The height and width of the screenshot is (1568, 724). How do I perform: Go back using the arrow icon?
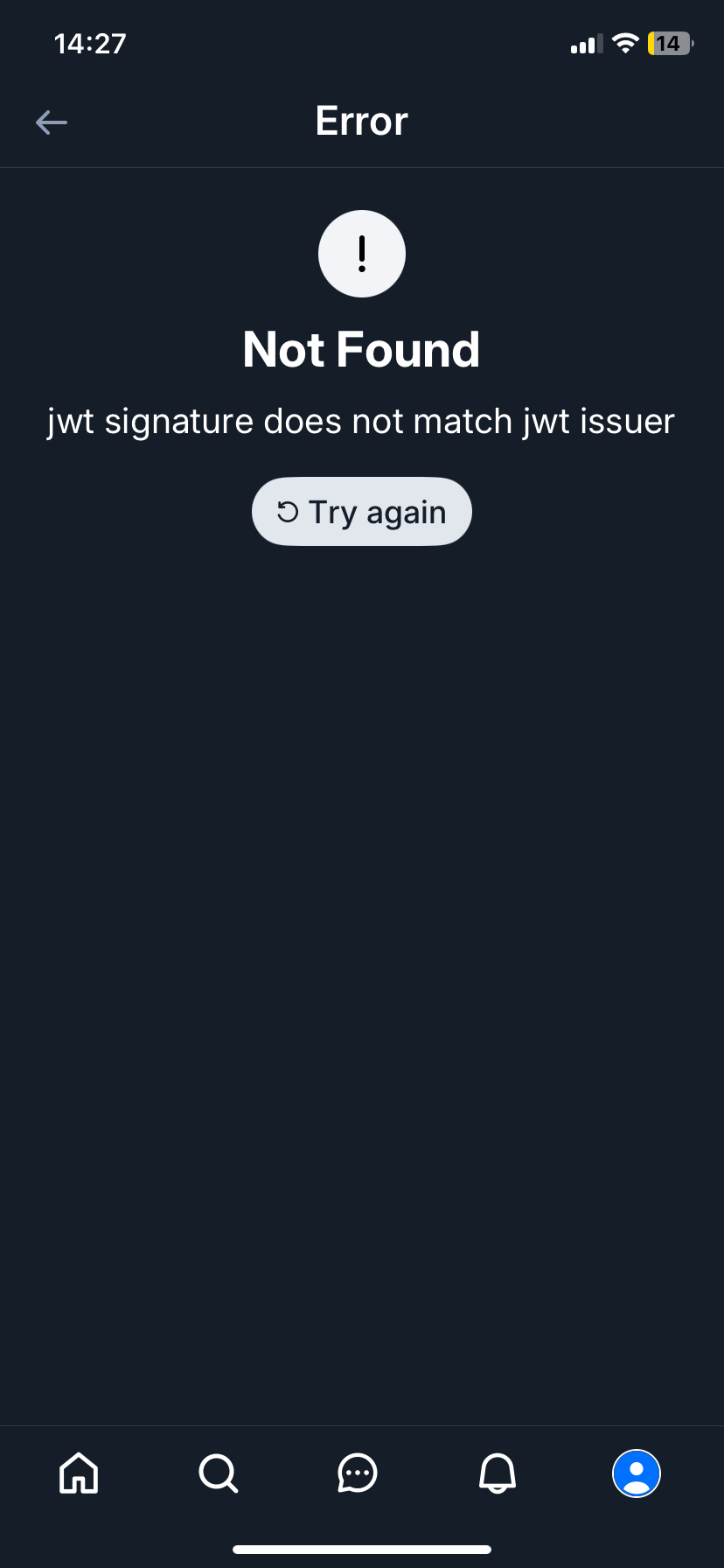click(52, 122)
